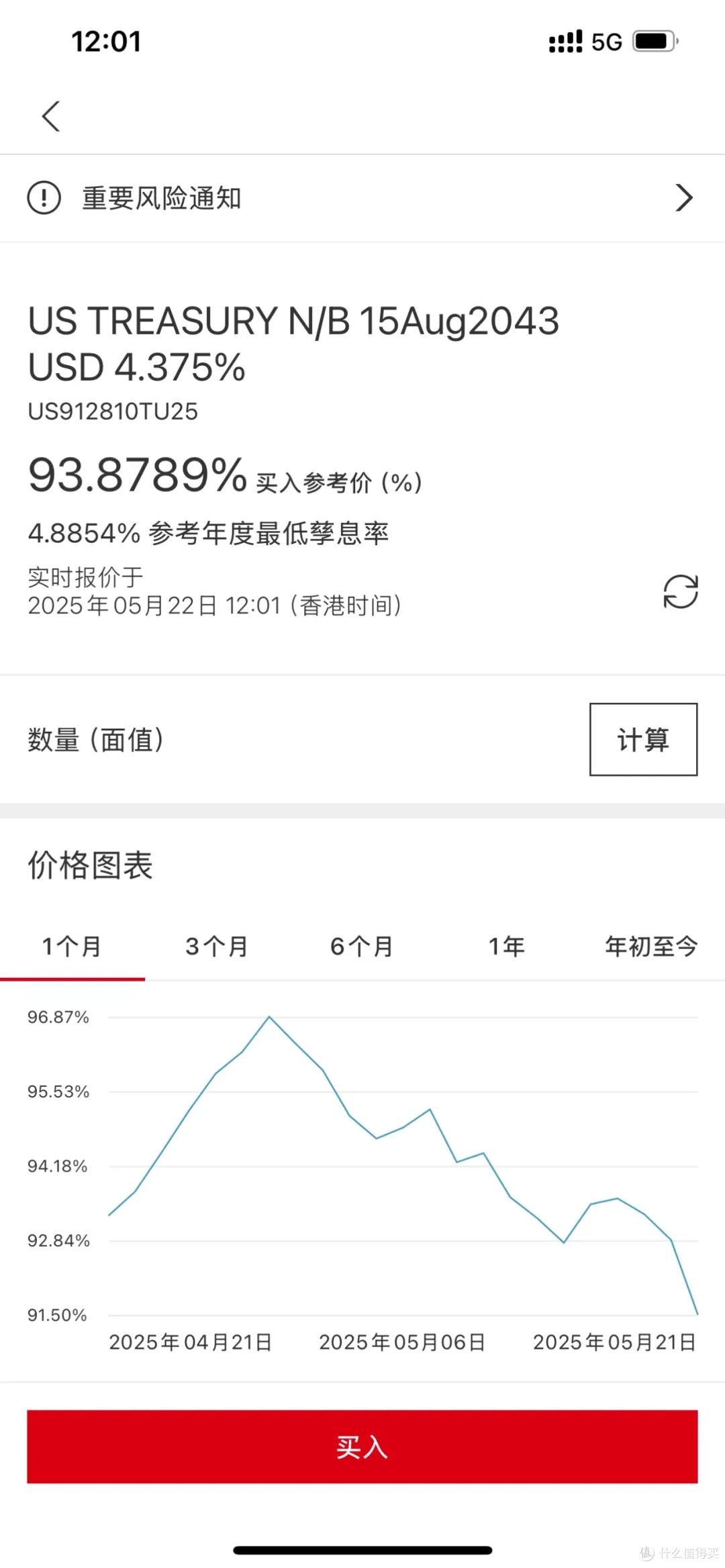This screenshot has width=725, height=1568.
Task: Switch to 年初至今 view
Action: click(650, 946)
